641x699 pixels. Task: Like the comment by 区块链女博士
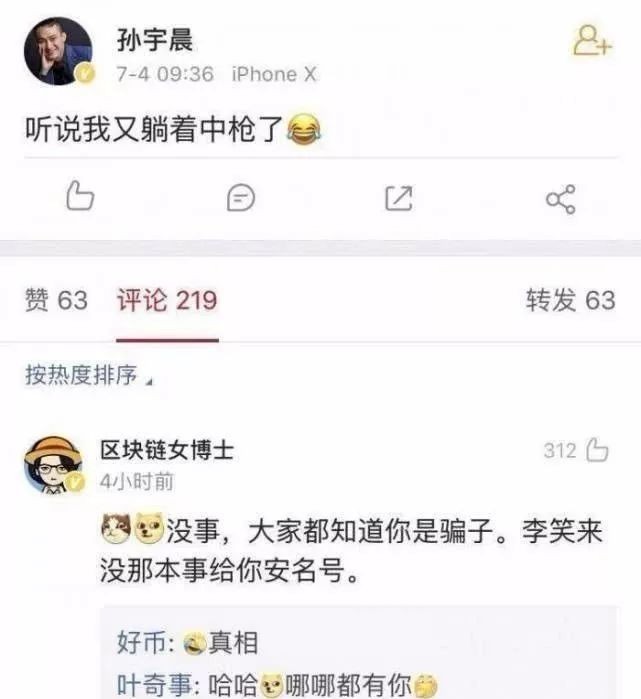[x=597, y=450]
